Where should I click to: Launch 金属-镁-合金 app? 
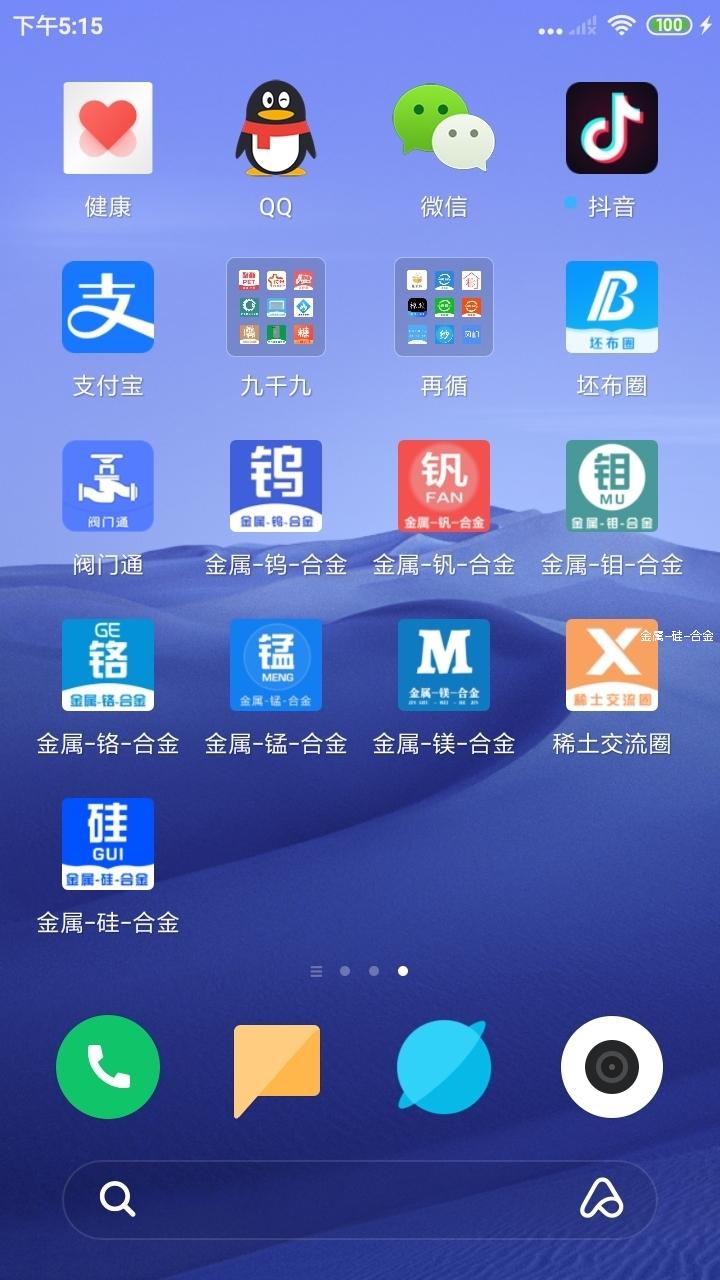tap(444, 665)
